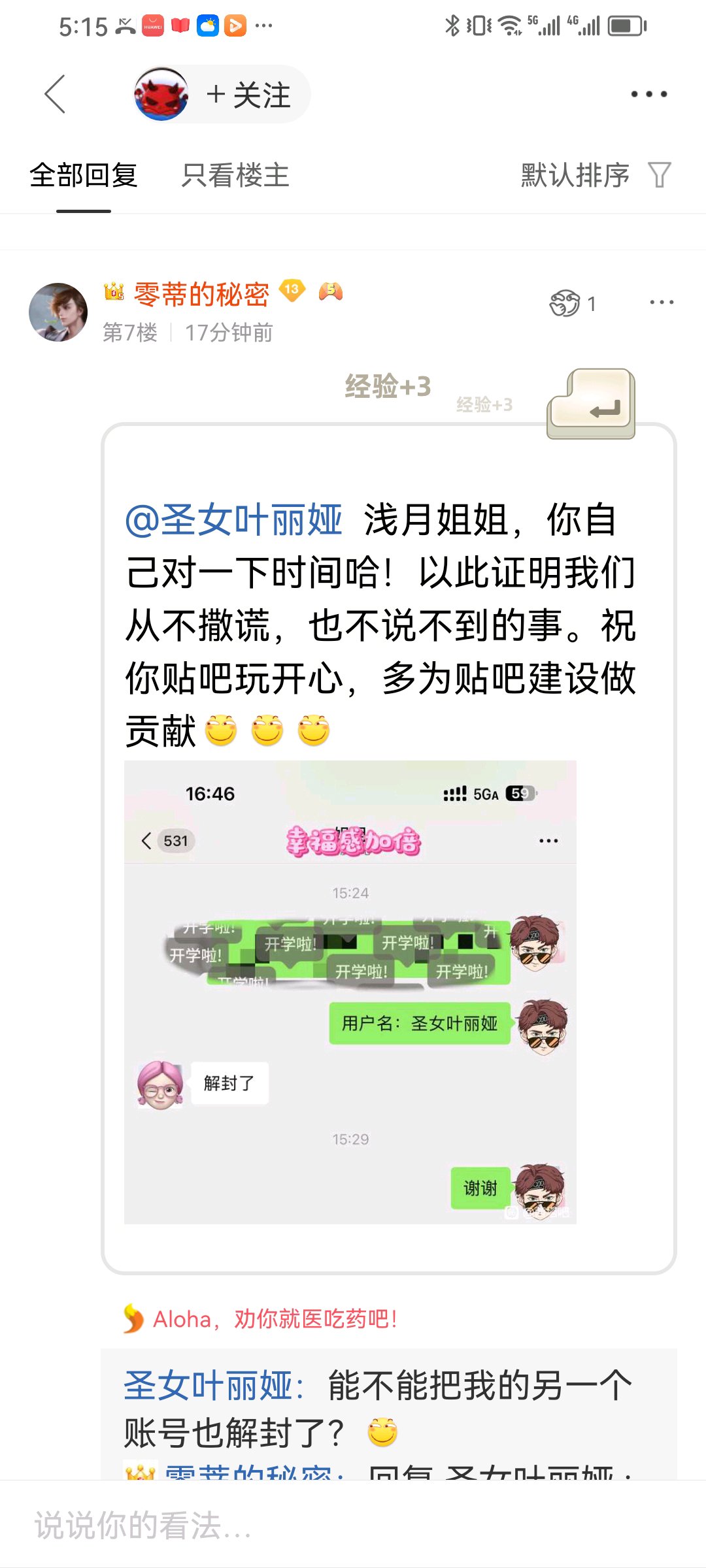Like the 7th floor reply

click(x=573, y=303)
